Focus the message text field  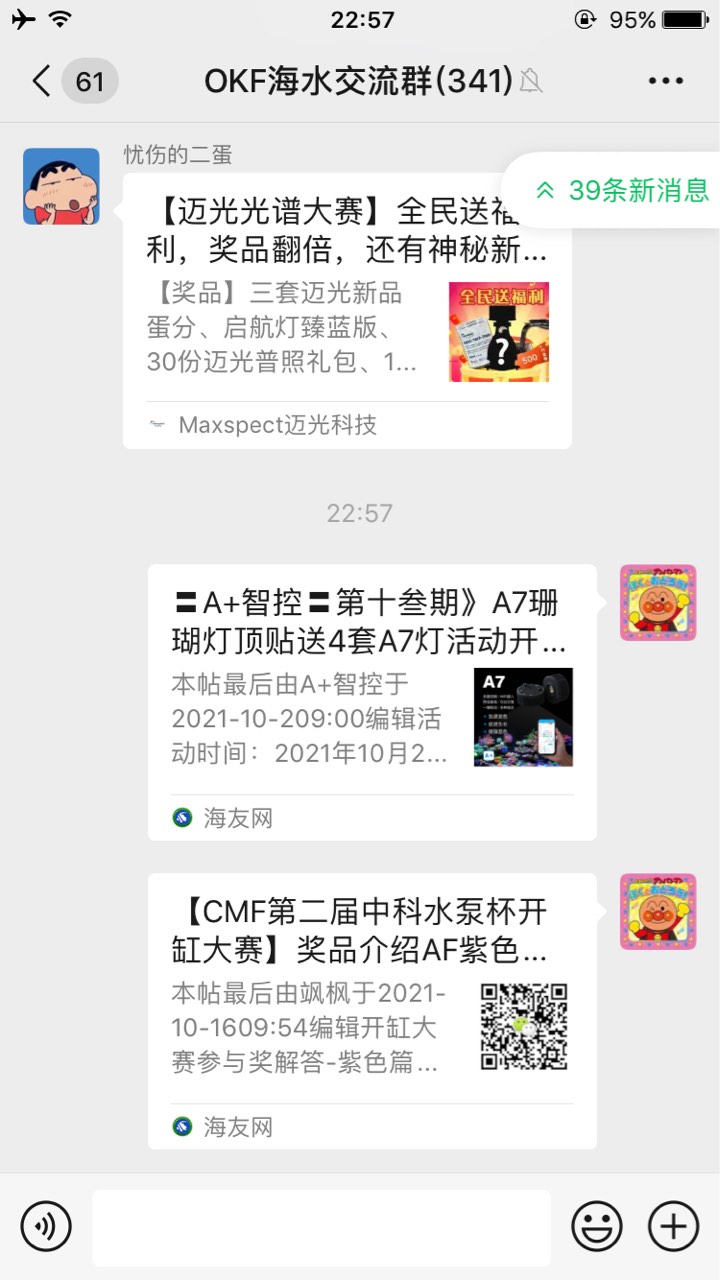click(x=321, y=1227)
